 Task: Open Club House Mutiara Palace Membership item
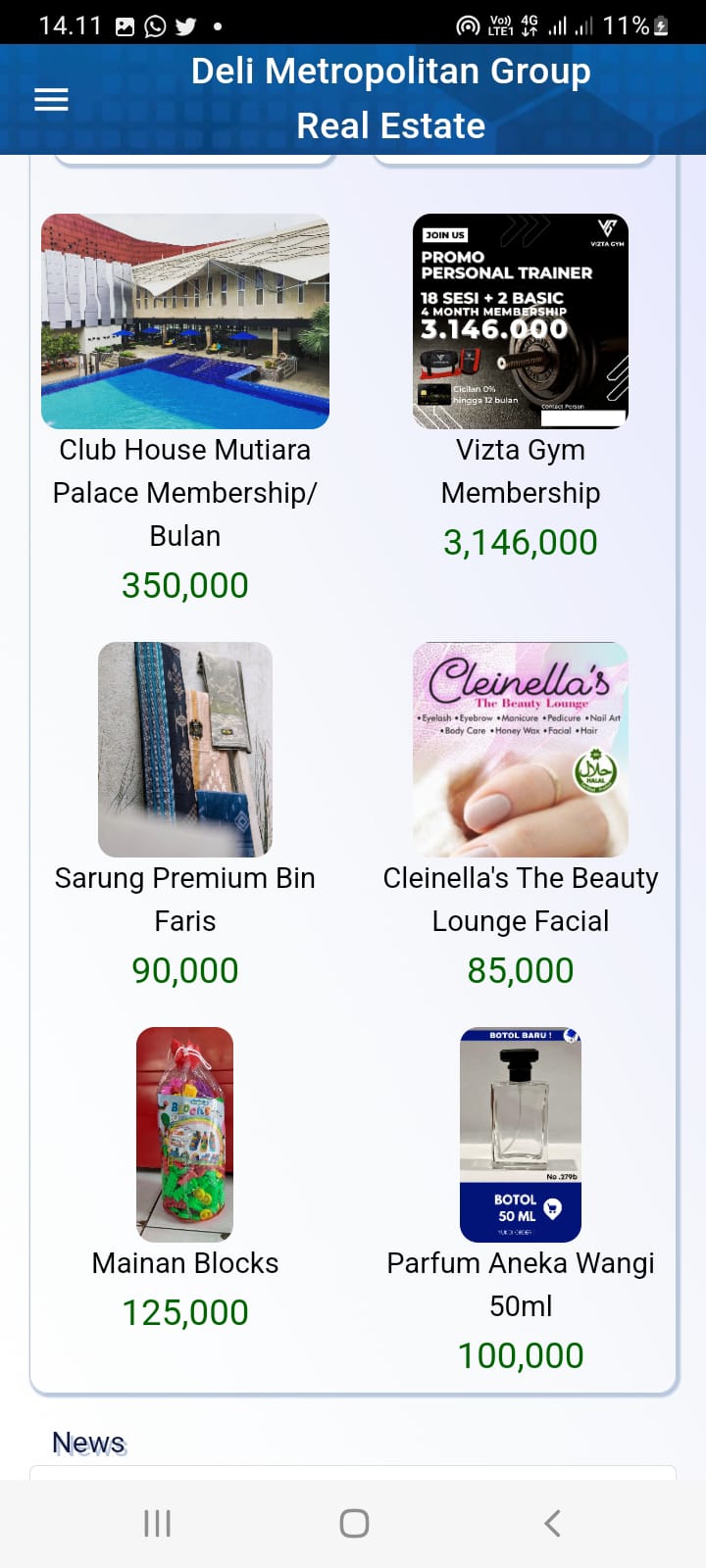(185, 321)
